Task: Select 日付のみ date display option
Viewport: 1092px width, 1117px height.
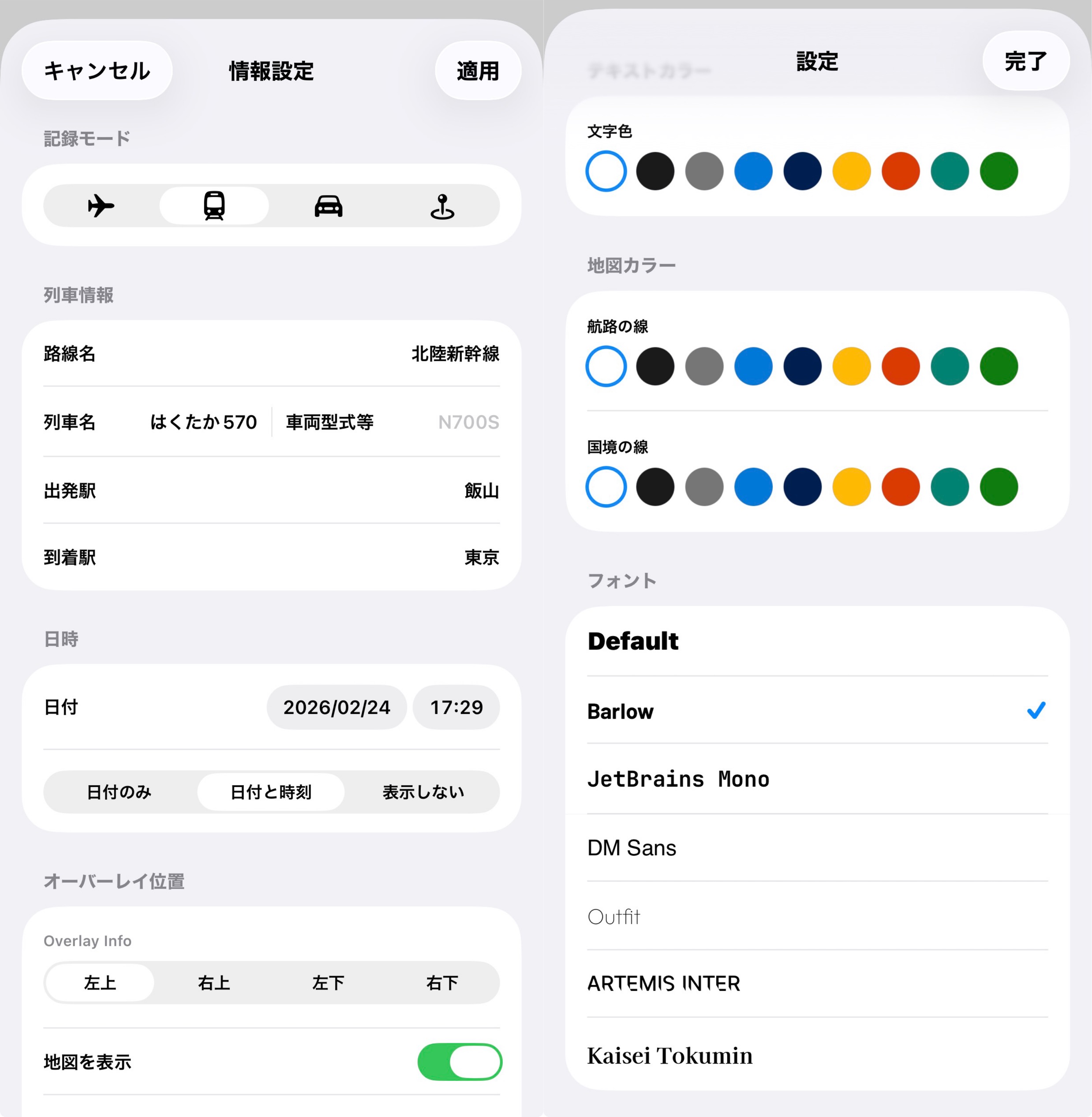Action: pyautogui.click(x=119, y=792)
